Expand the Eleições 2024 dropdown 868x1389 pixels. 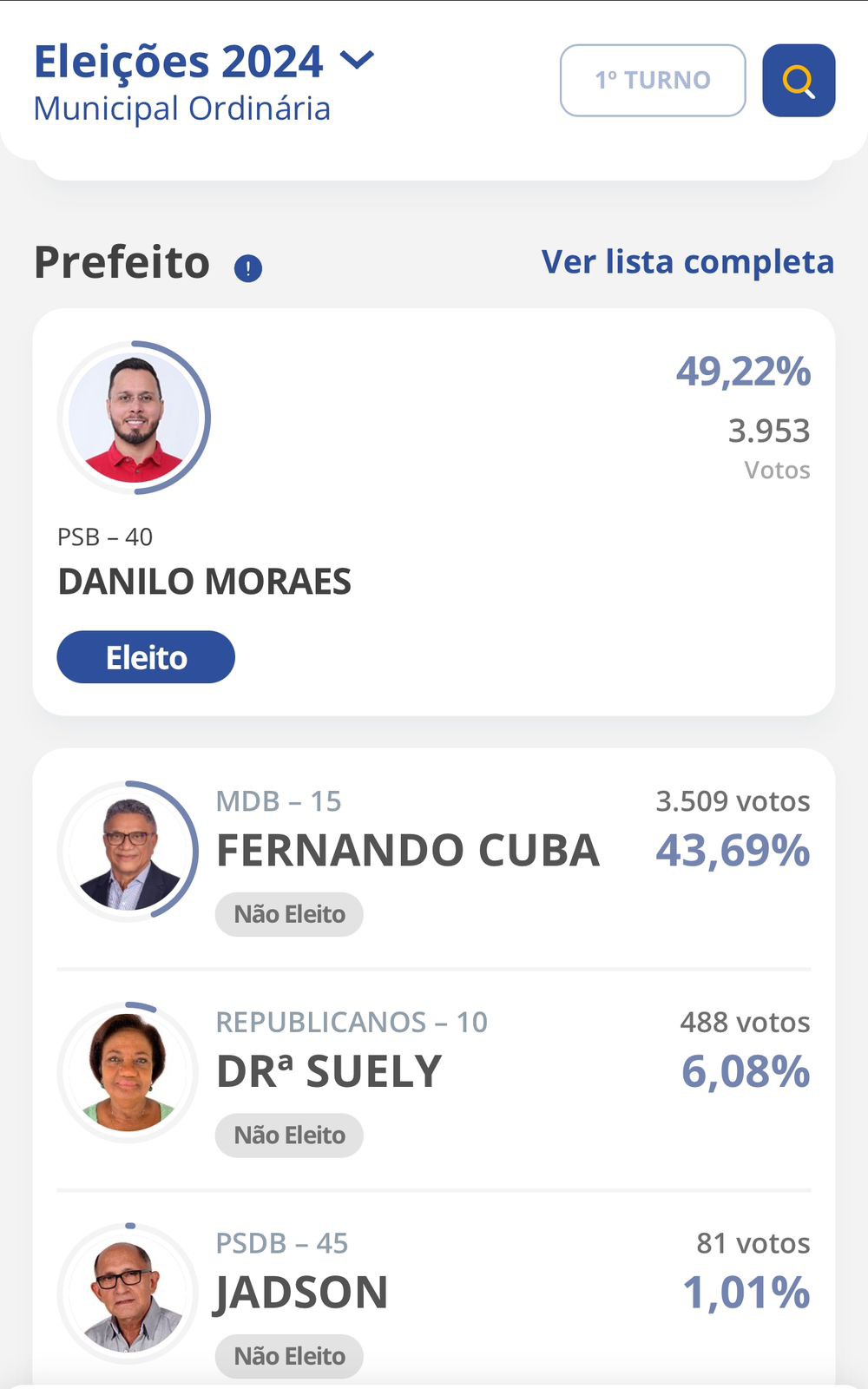pos(357,60)
